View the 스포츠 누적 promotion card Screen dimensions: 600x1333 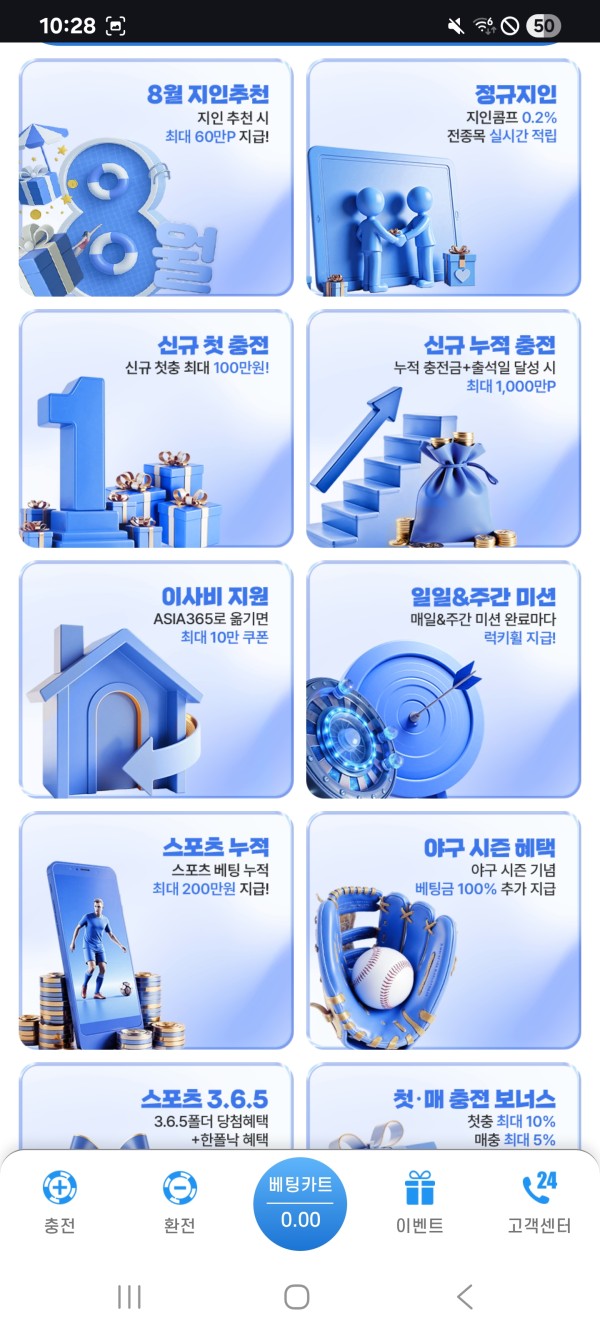pos(156,931)
